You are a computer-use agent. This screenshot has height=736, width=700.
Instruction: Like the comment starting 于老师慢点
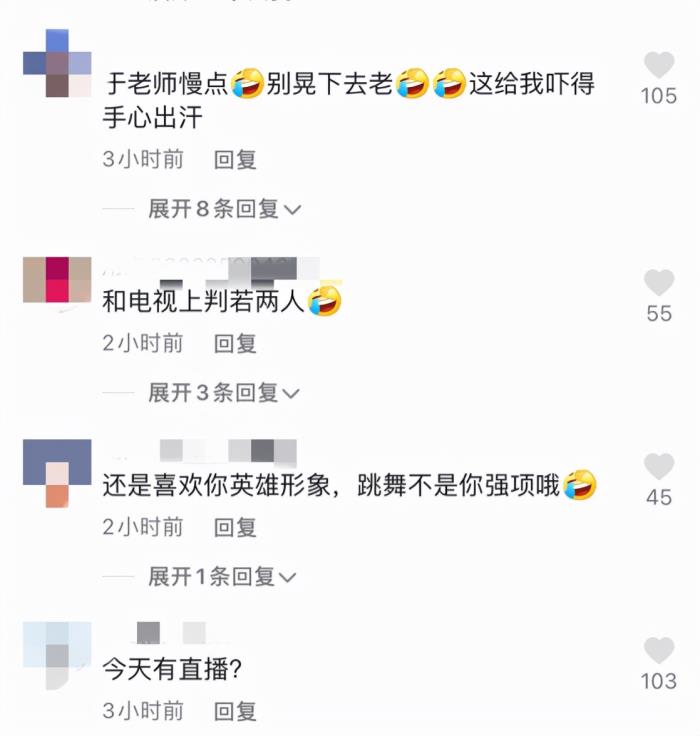click(x=659, y=66)
